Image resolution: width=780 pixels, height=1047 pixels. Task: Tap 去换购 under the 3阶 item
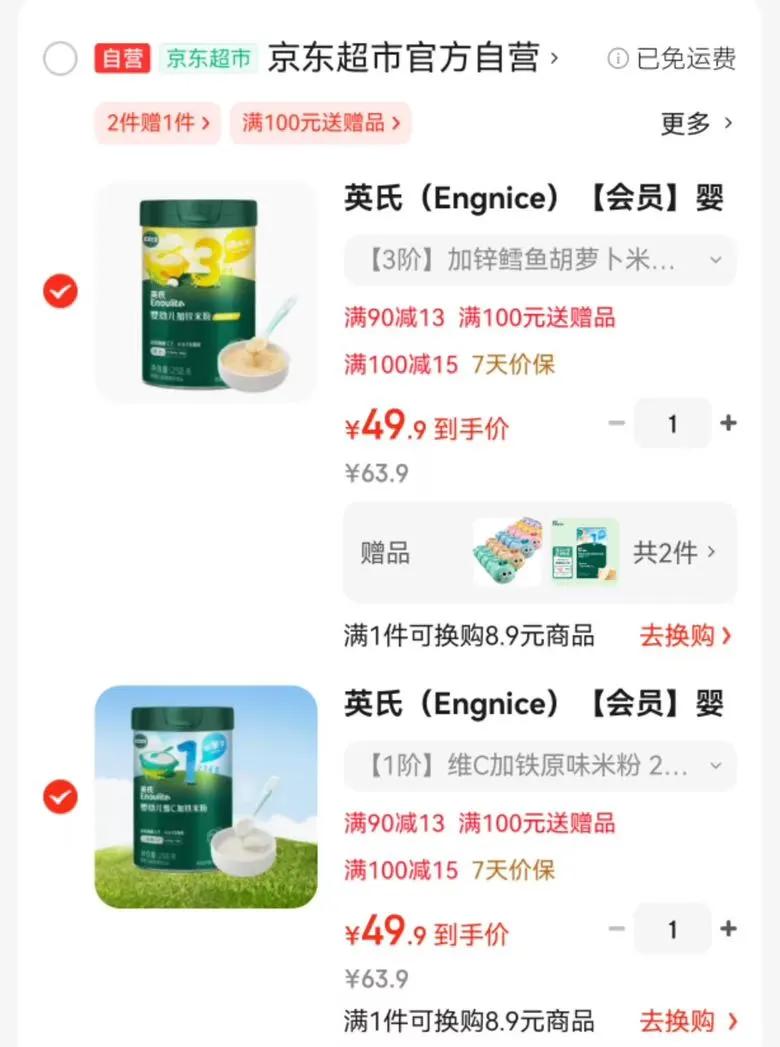pos(686,635)
